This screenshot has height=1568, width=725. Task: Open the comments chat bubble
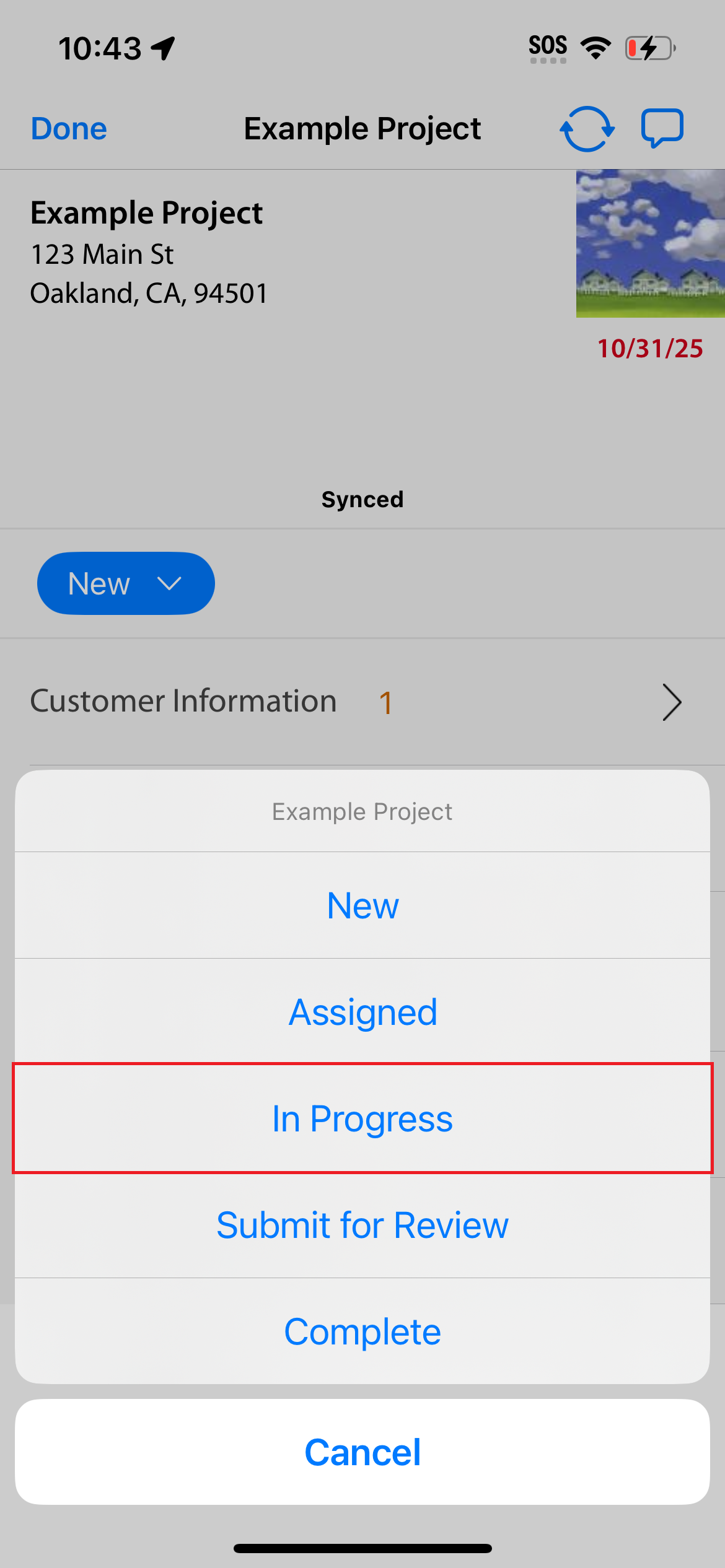(x=662, y=128)
